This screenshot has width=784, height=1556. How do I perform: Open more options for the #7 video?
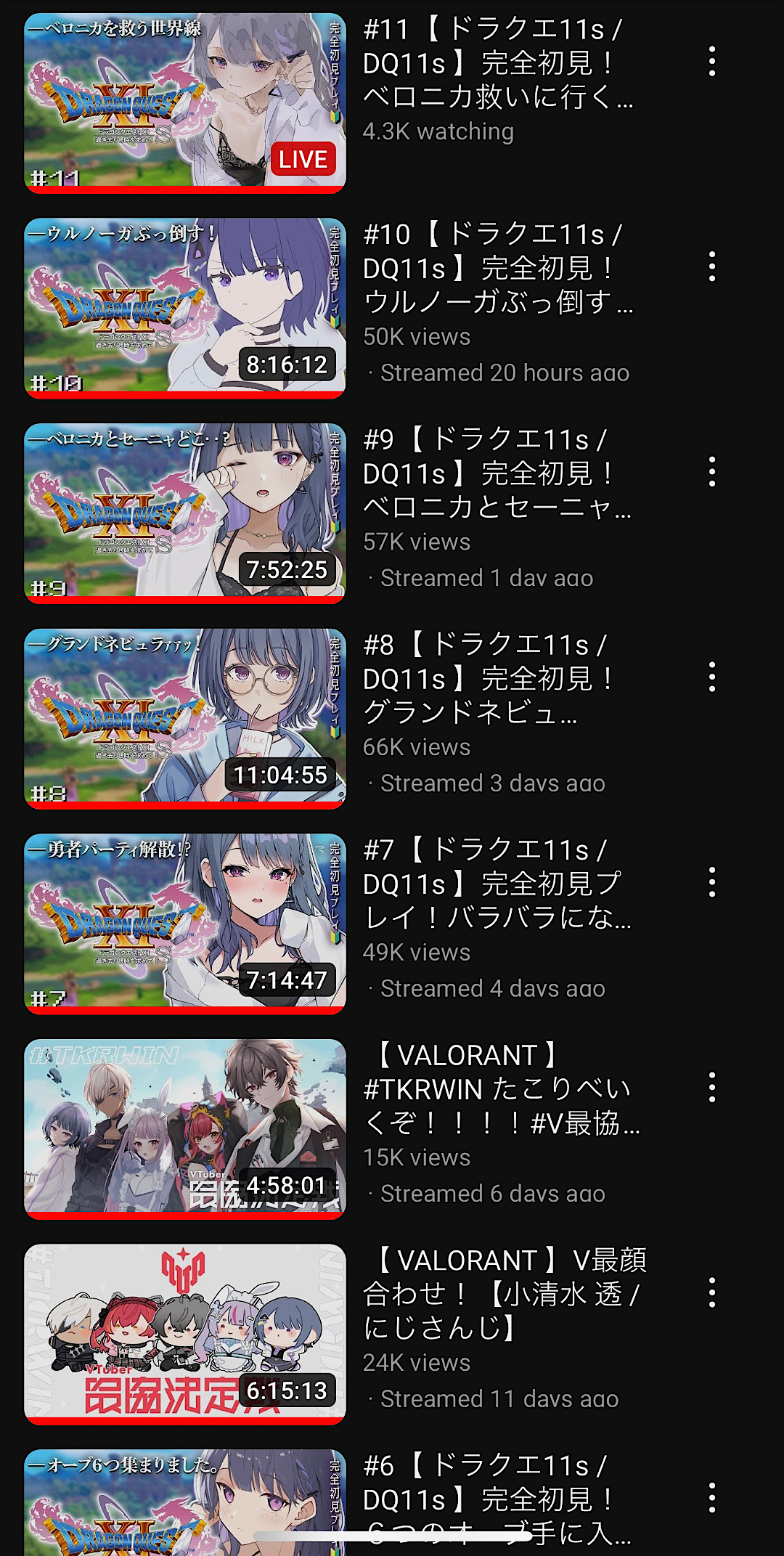coord(712,882)
